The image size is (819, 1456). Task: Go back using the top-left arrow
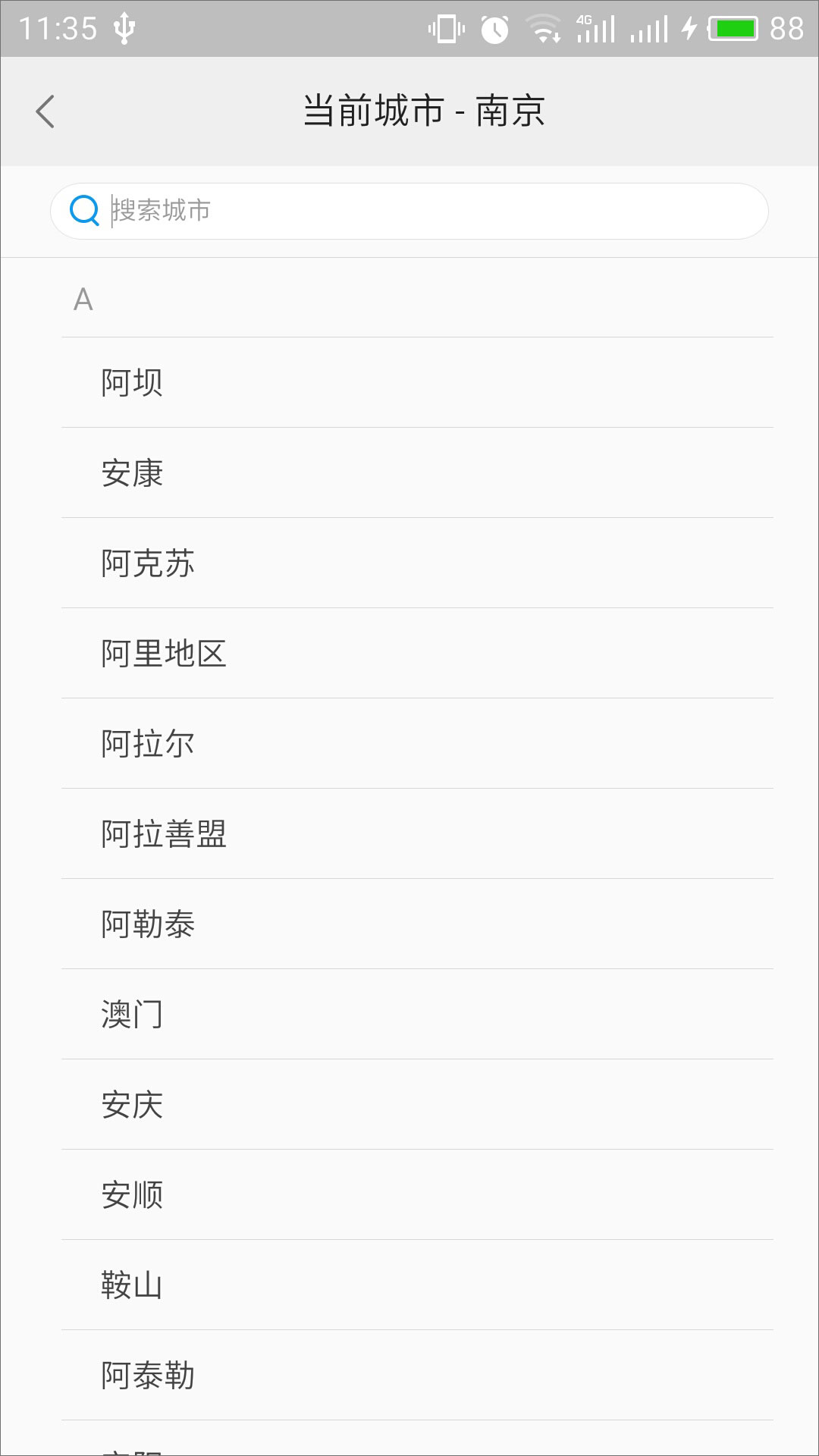pos(45,111)
